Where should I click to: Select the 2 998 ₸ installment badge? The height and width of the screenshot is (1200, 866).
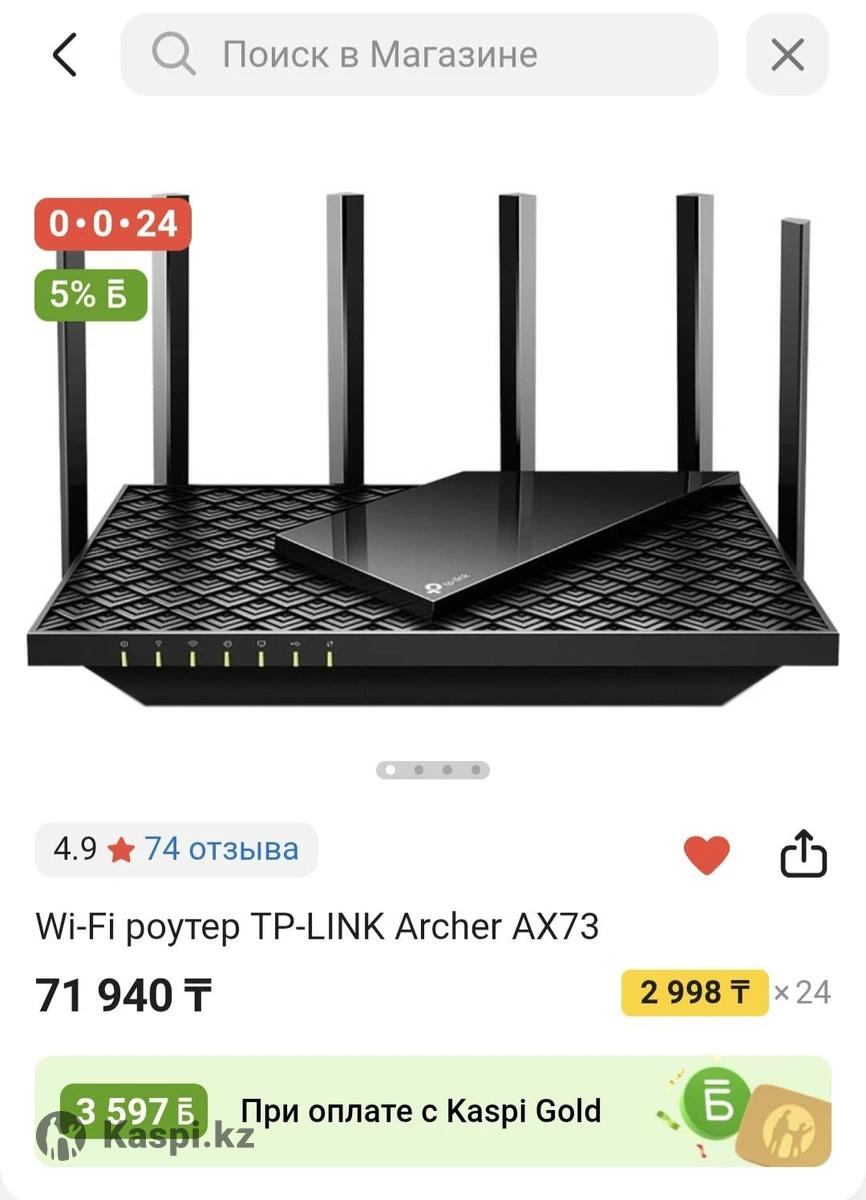(x=695, y=992)
